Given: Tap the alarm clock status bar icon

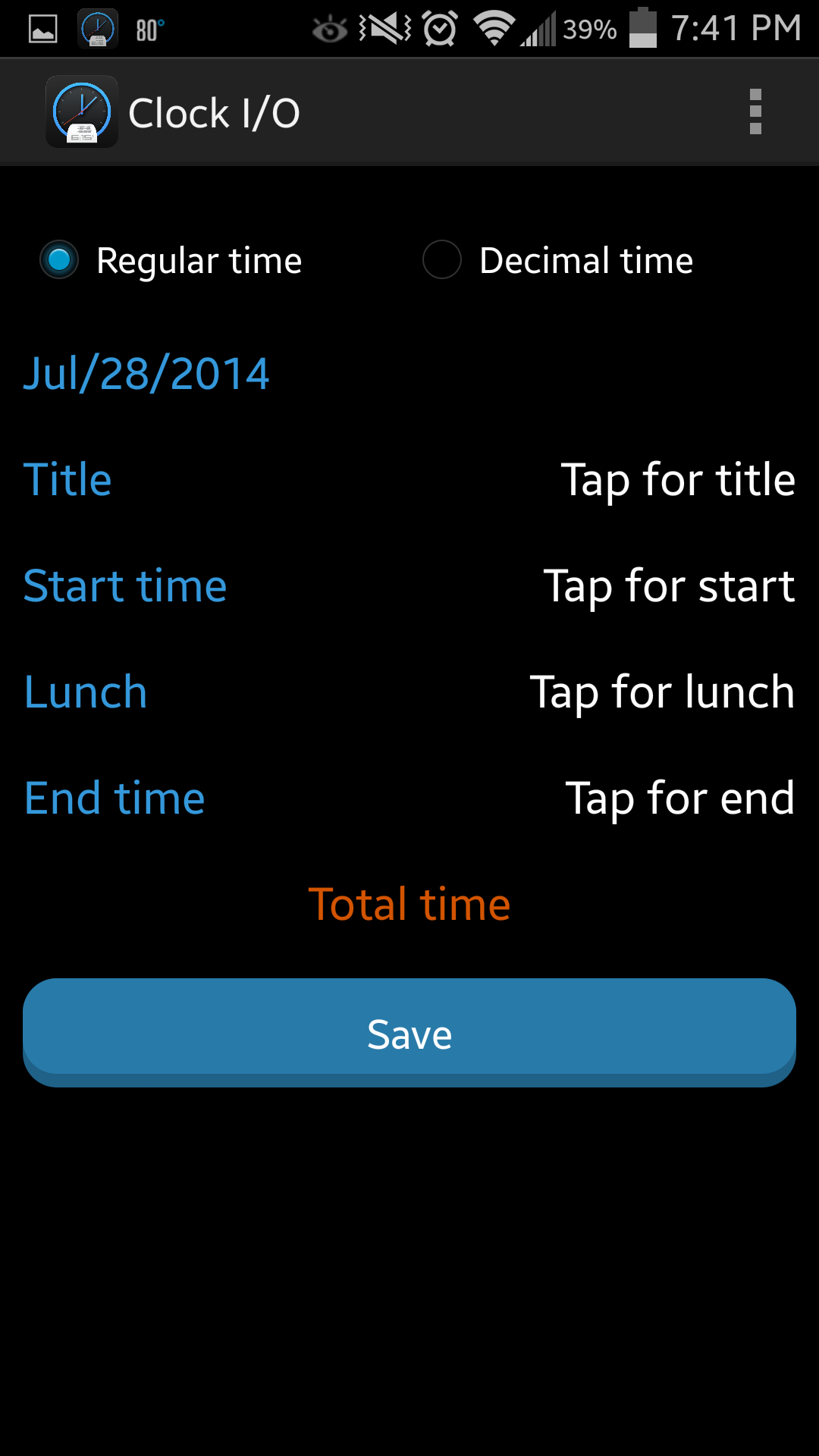Looking at the screenshot, I should tap(438, 28).
